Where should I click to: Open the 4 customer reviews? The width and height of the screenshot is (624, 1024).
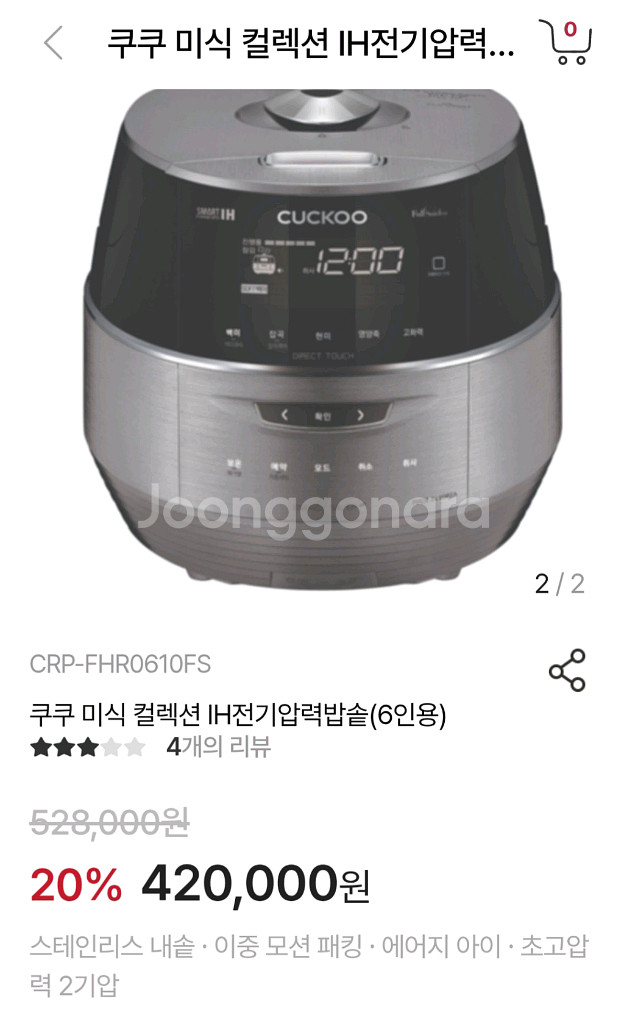click(x=218, y=747)
